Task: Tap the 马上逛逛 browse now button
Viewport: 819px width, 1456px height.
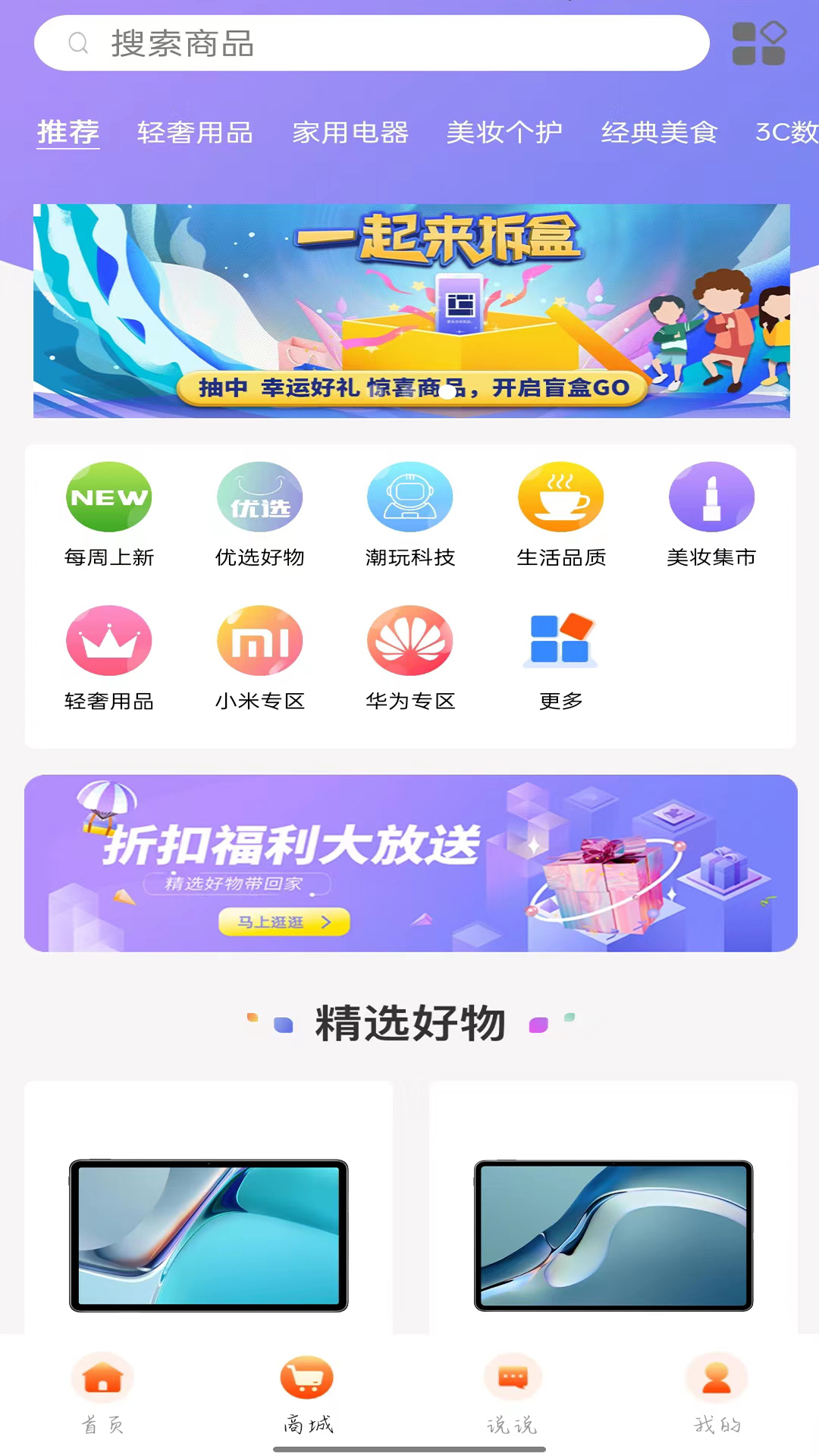Action: tap(283, 922)
